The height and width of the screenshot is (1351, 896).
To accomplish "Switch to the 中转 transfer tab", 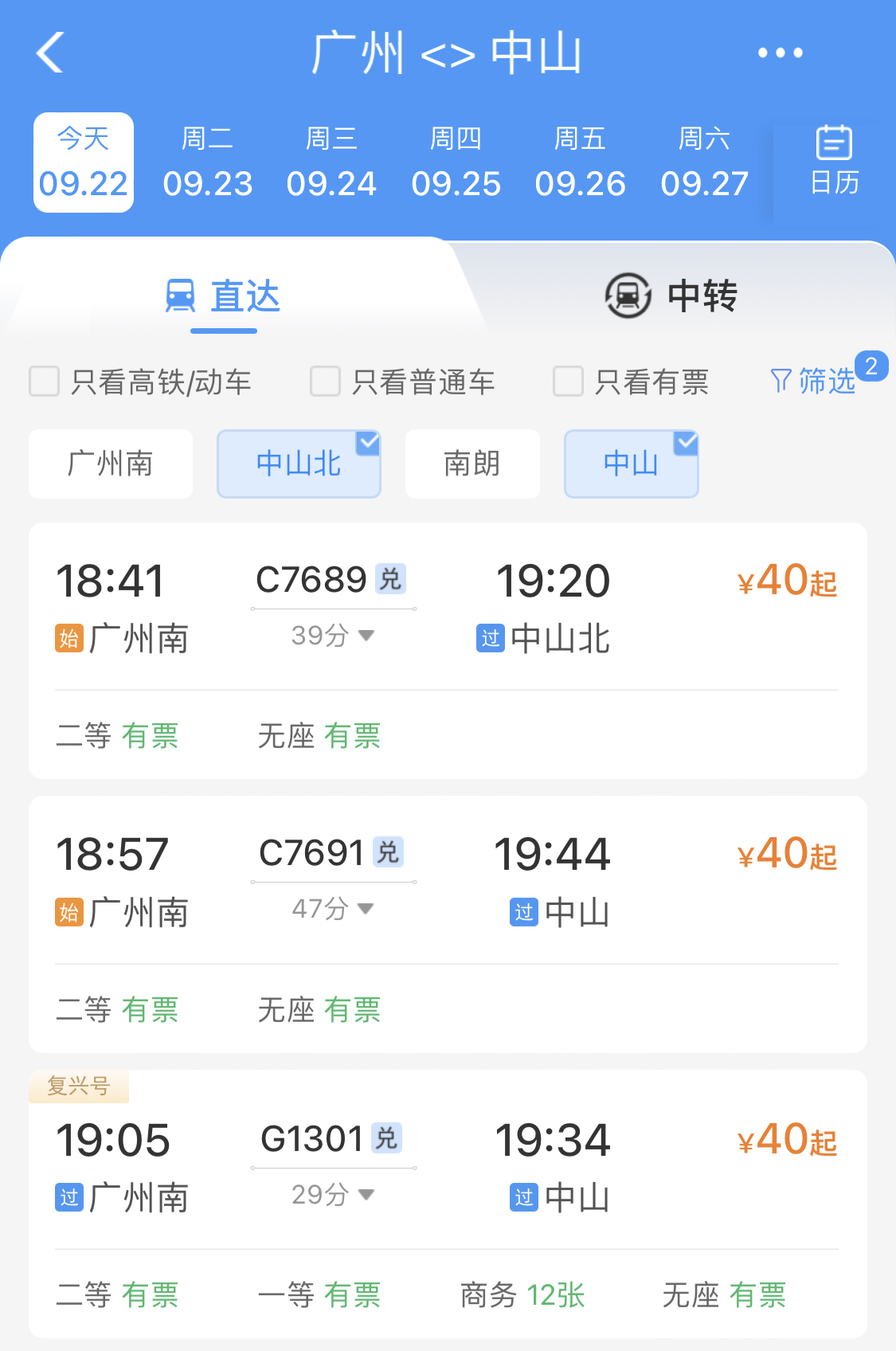I will (x=671, y=296).
